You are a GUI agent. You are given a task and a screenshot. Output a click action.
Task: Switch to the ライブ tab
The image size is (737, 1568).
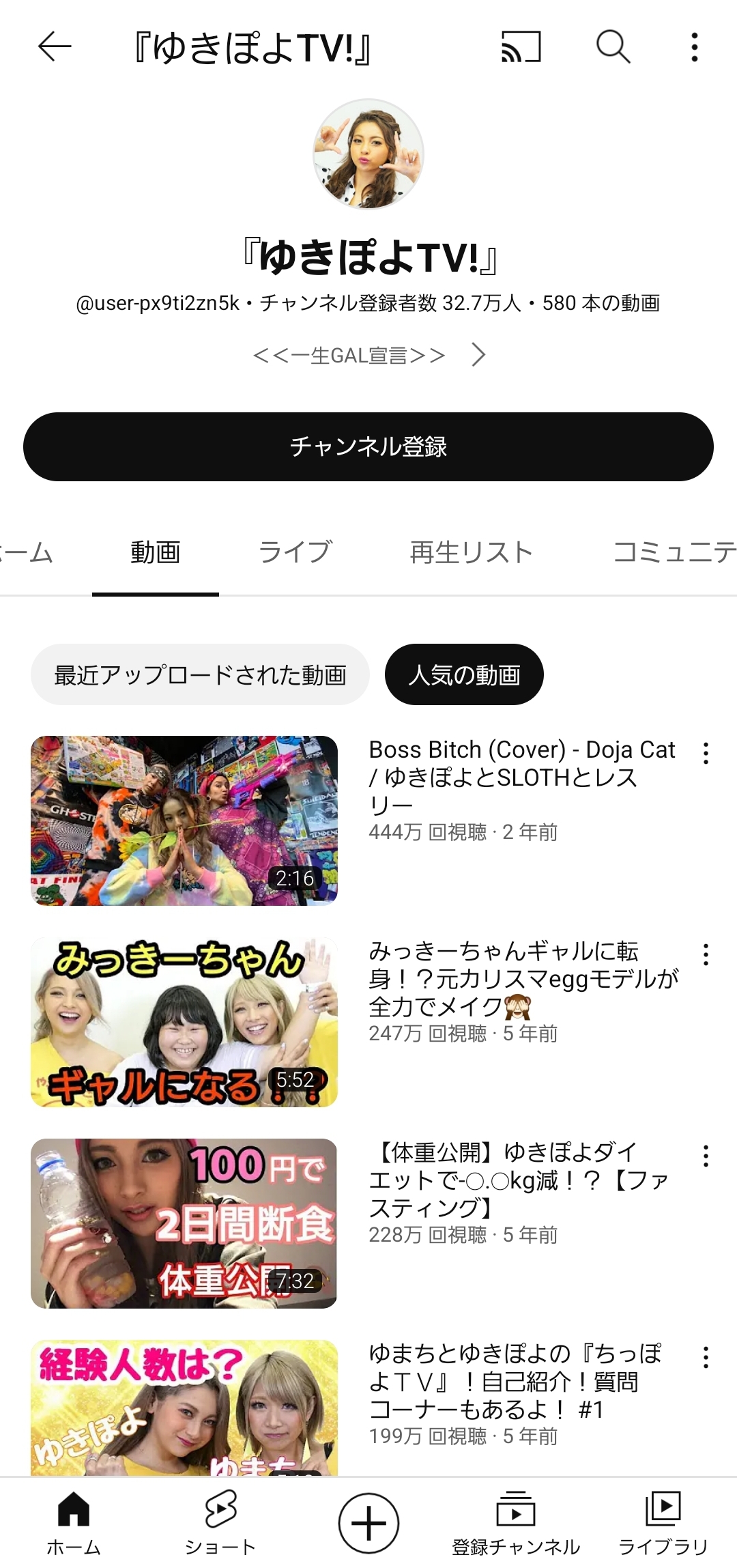(295, 552)
